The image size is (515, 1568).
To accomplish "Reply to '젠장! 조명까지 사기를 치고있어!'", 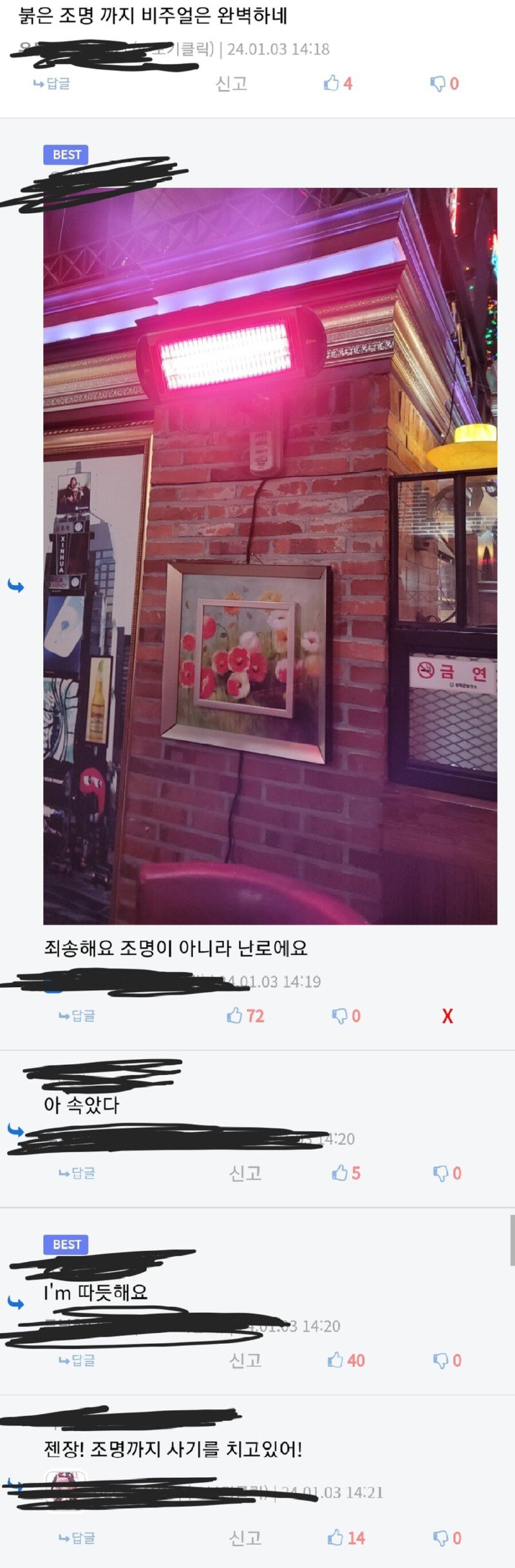I will (77, 1538).
